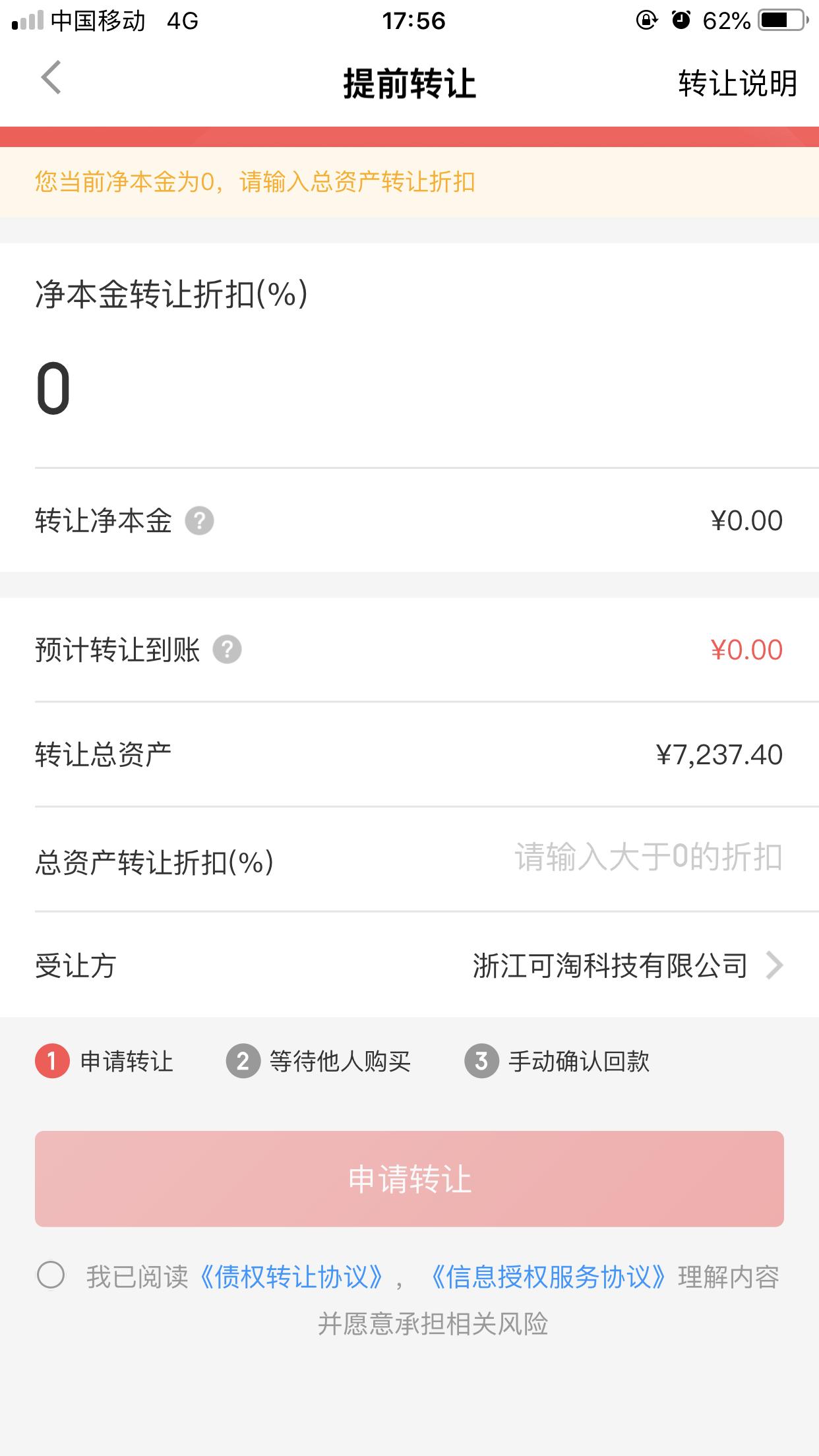Tap the 总资产转让折扣 input field
The image size is (819, 1456).
[x=646, y=859]
